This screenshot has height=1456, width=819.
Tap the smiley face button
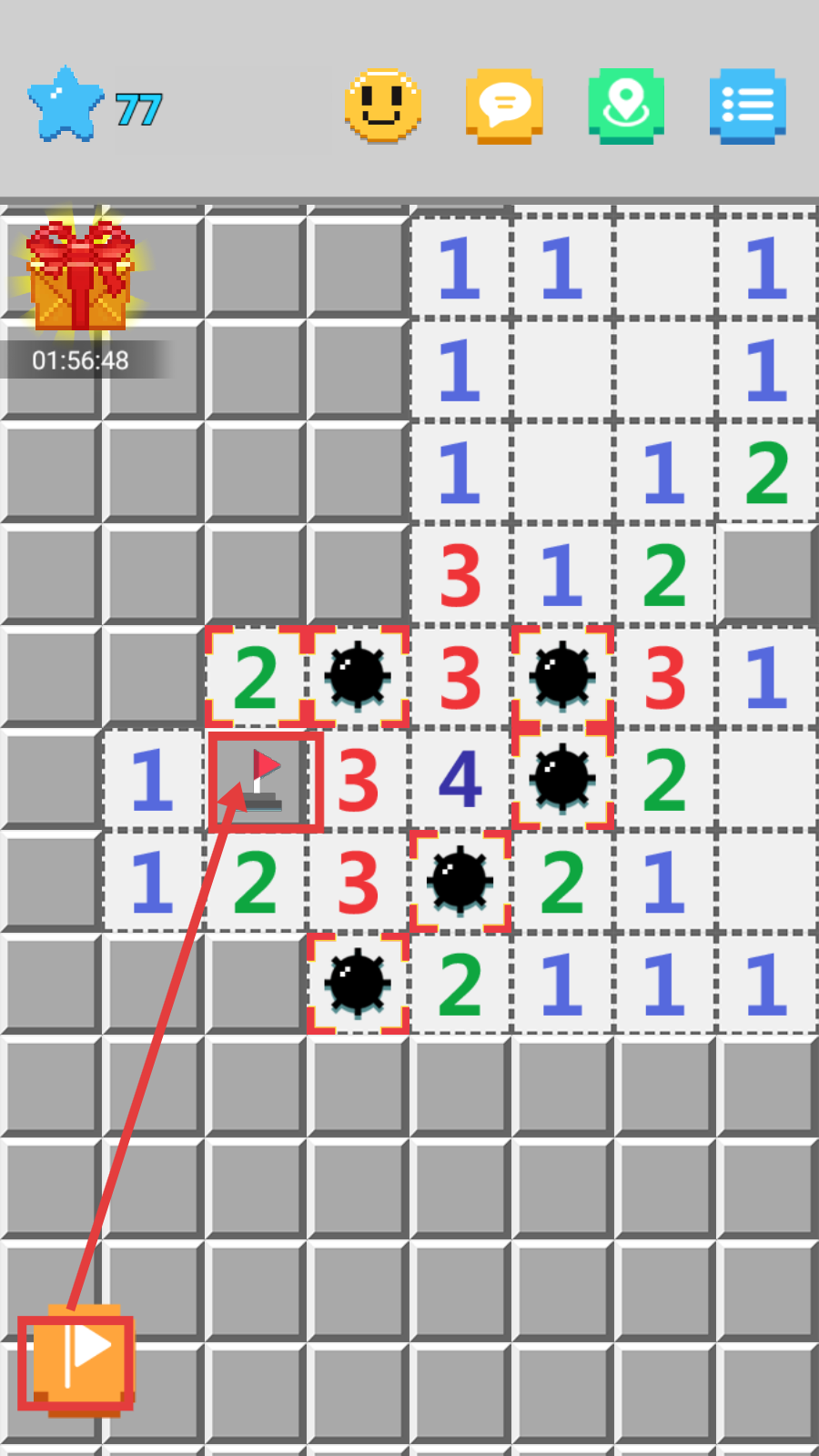[x=383, y=106]
